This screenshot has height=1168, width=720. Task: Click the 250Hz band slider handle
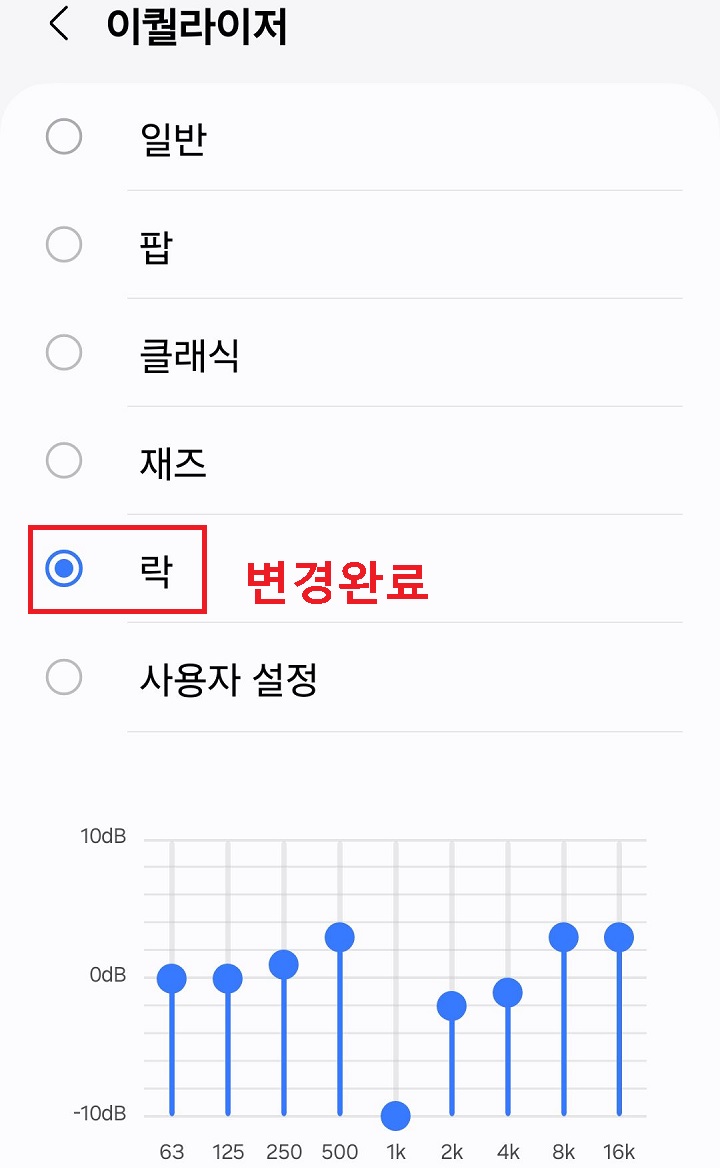[x=285, y=963]
